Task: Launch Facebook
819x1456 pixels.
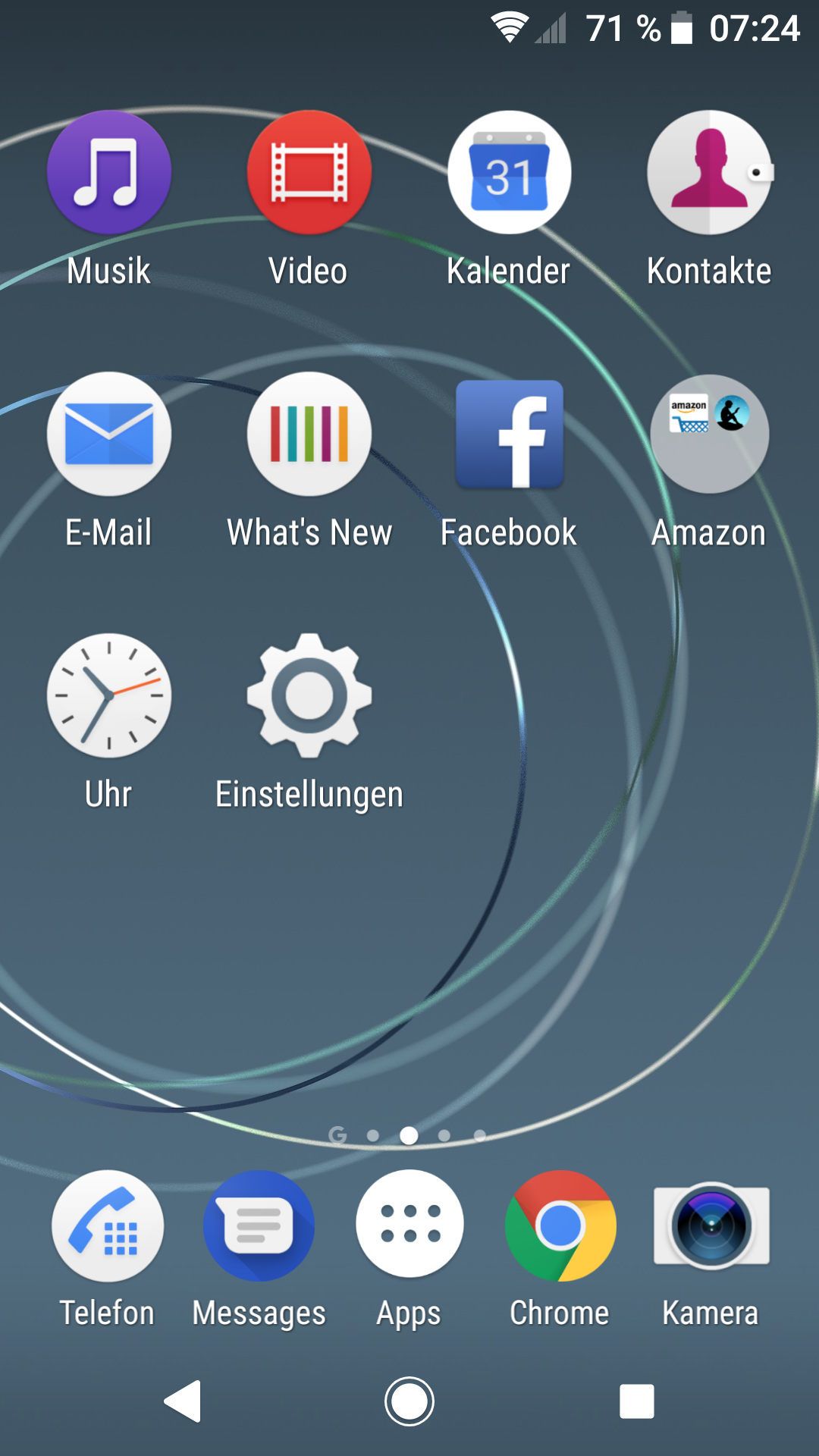Action: tap(510, 434)
